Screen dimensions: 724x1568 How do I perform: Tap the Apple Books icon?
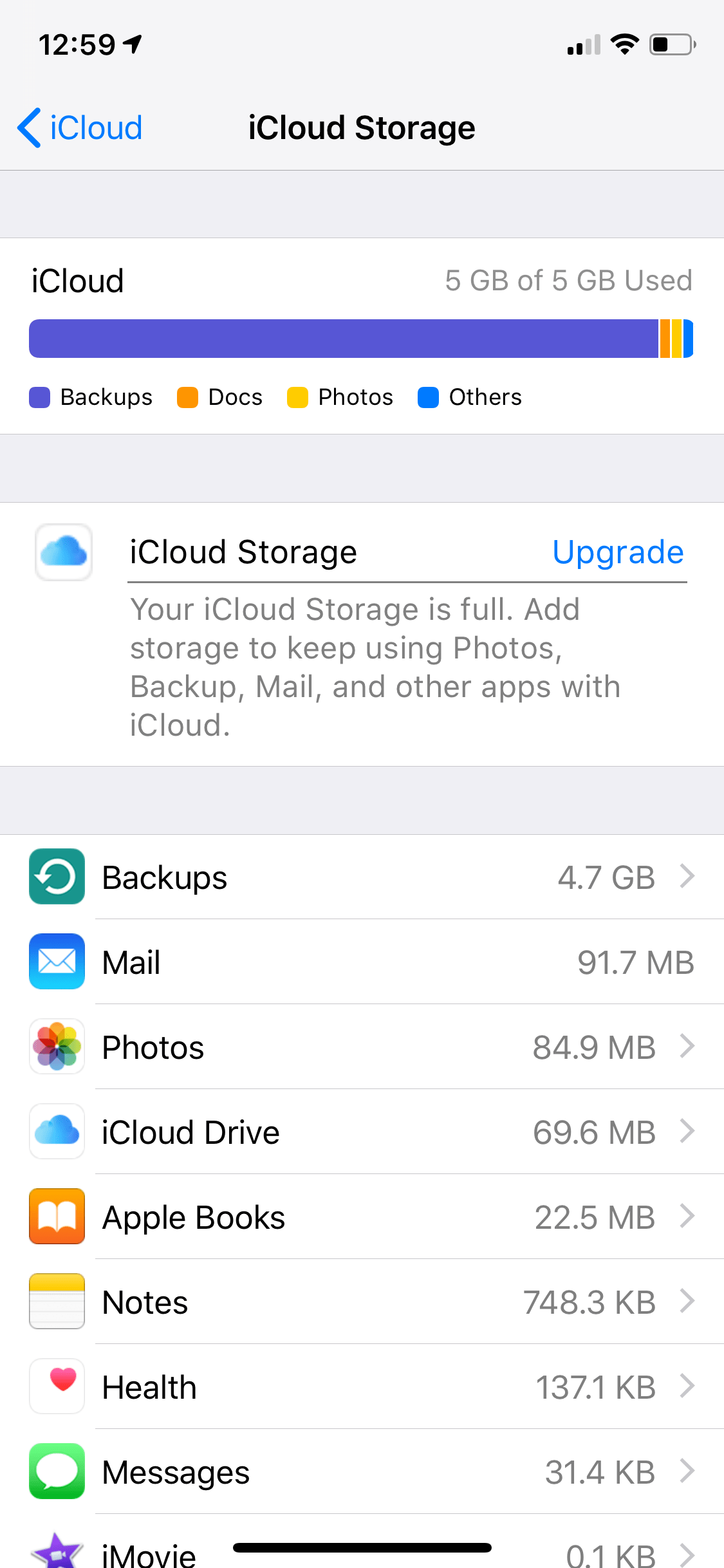57,1217
